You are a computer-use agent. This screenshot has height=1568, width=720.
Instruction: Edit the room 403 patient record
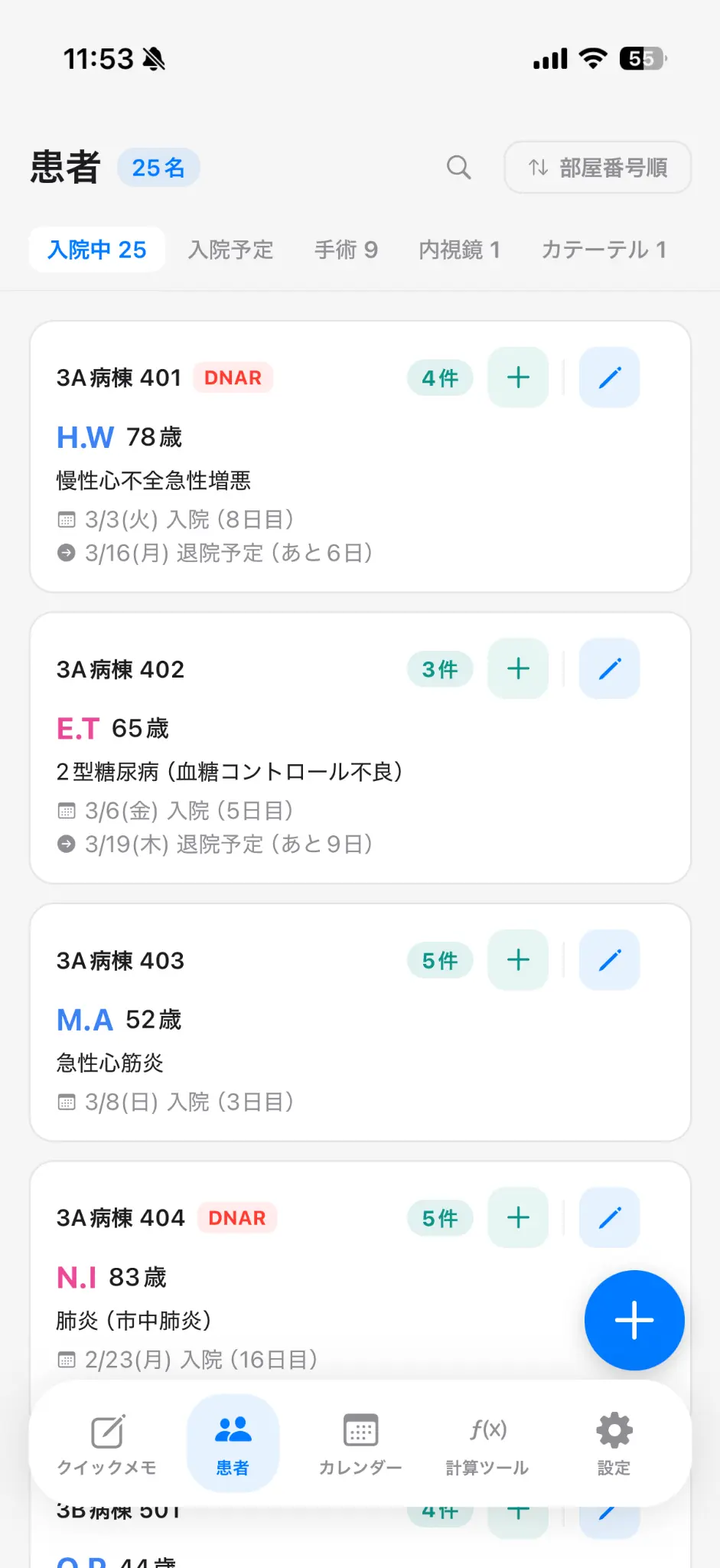[x=609, y=960]
